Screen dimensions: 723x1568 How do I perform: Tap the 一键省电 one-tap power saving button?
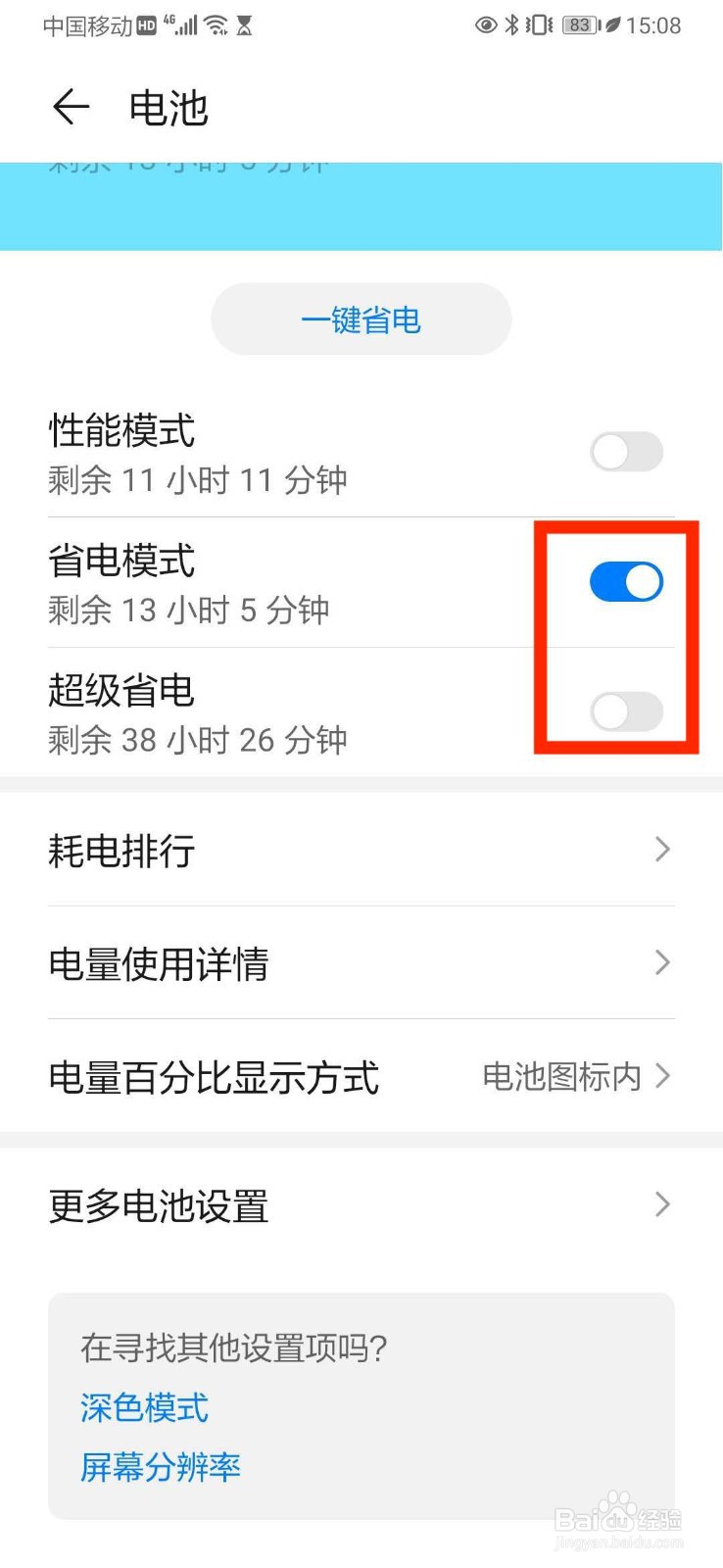coord(361,318)
